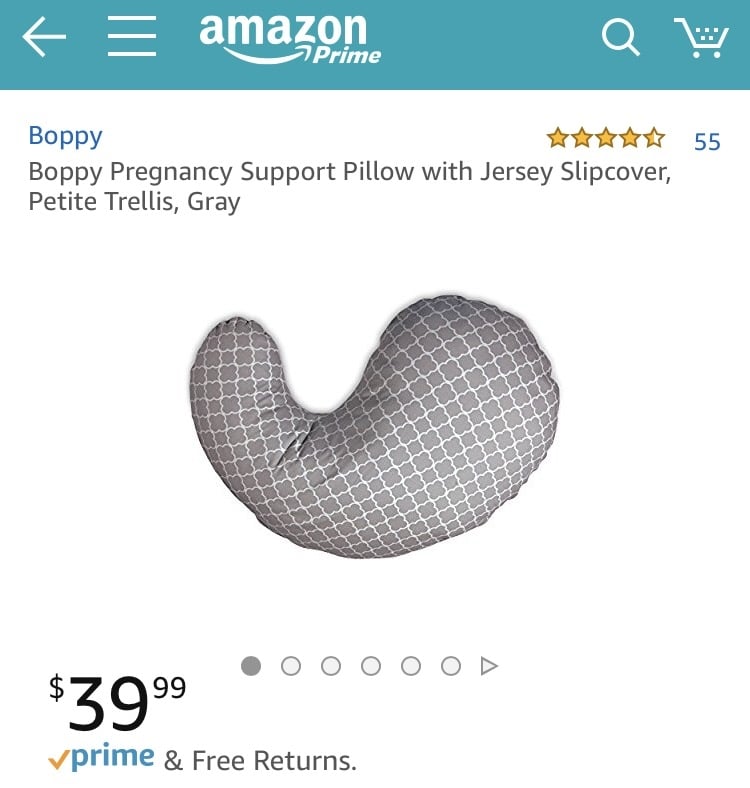
Task: View the 55 customer reviews
Action: [706, 141]
